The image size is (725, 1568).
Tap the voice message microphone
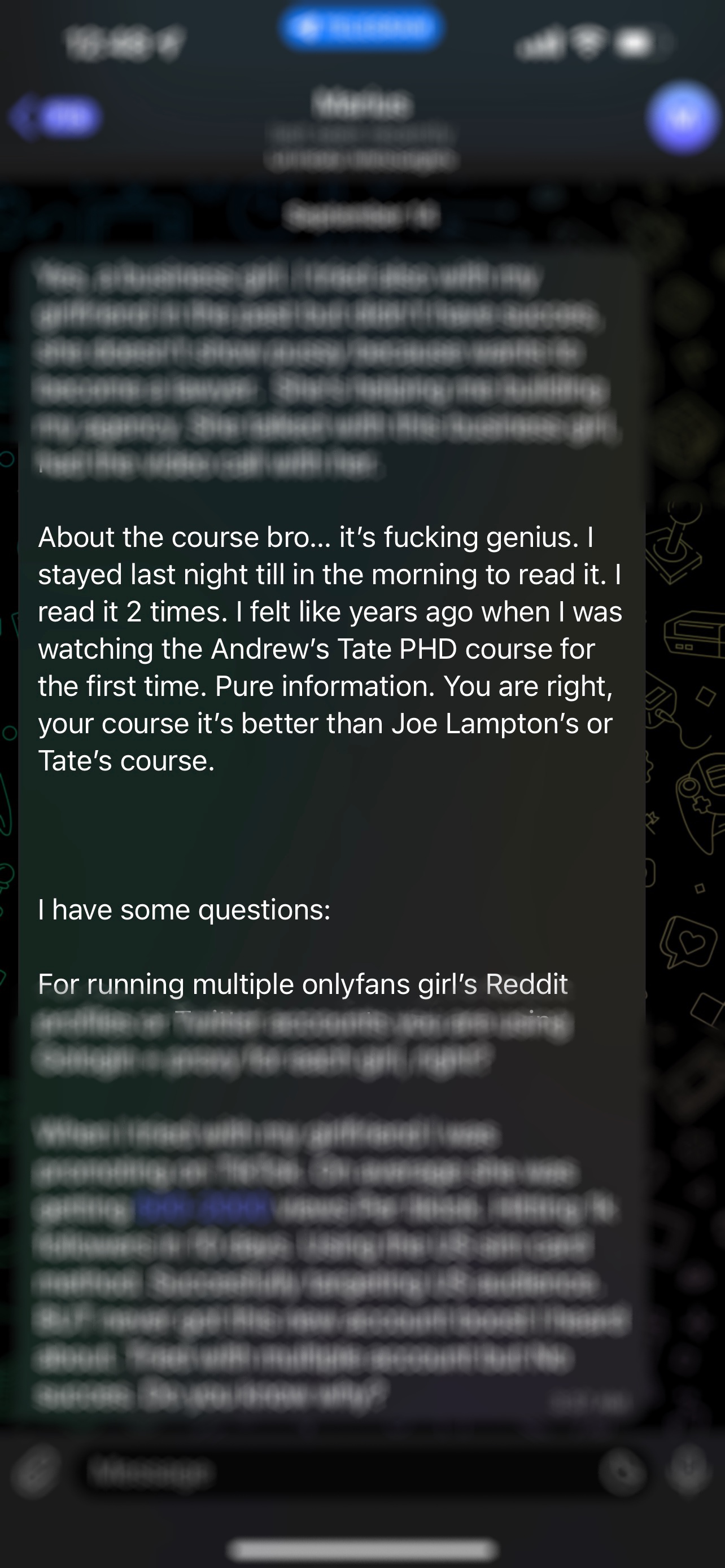(x=689, y=1473)
